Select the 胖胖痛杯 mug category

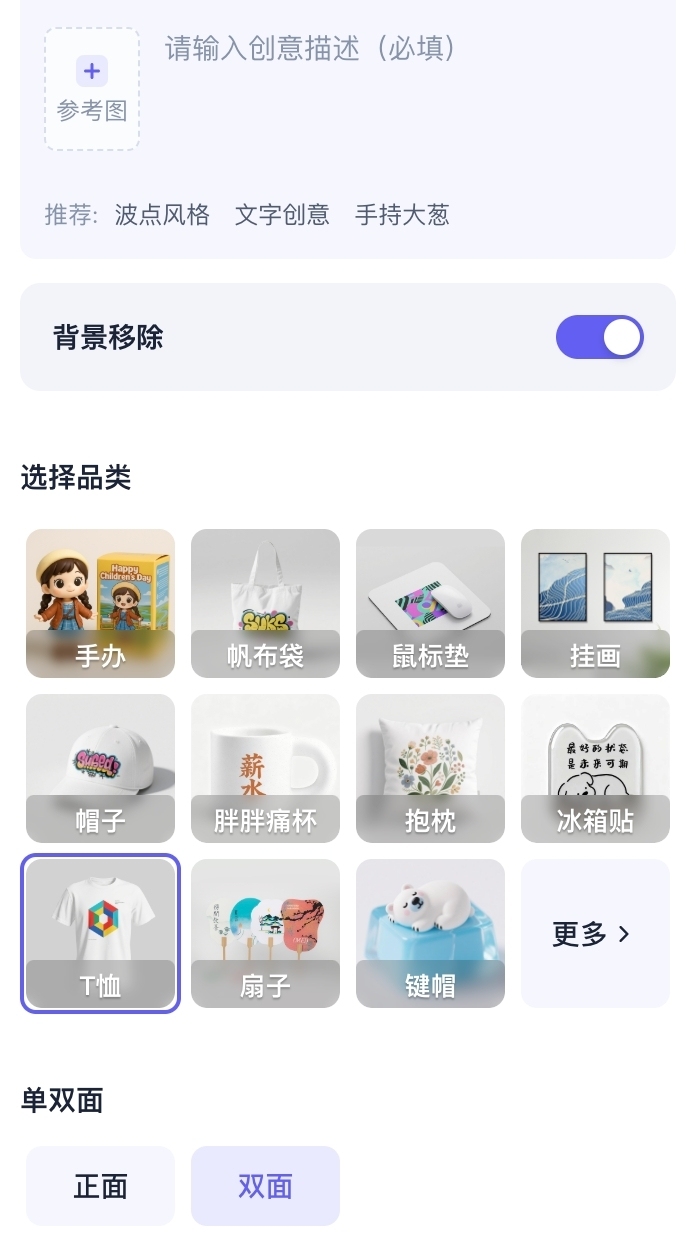tap(265, 768)
